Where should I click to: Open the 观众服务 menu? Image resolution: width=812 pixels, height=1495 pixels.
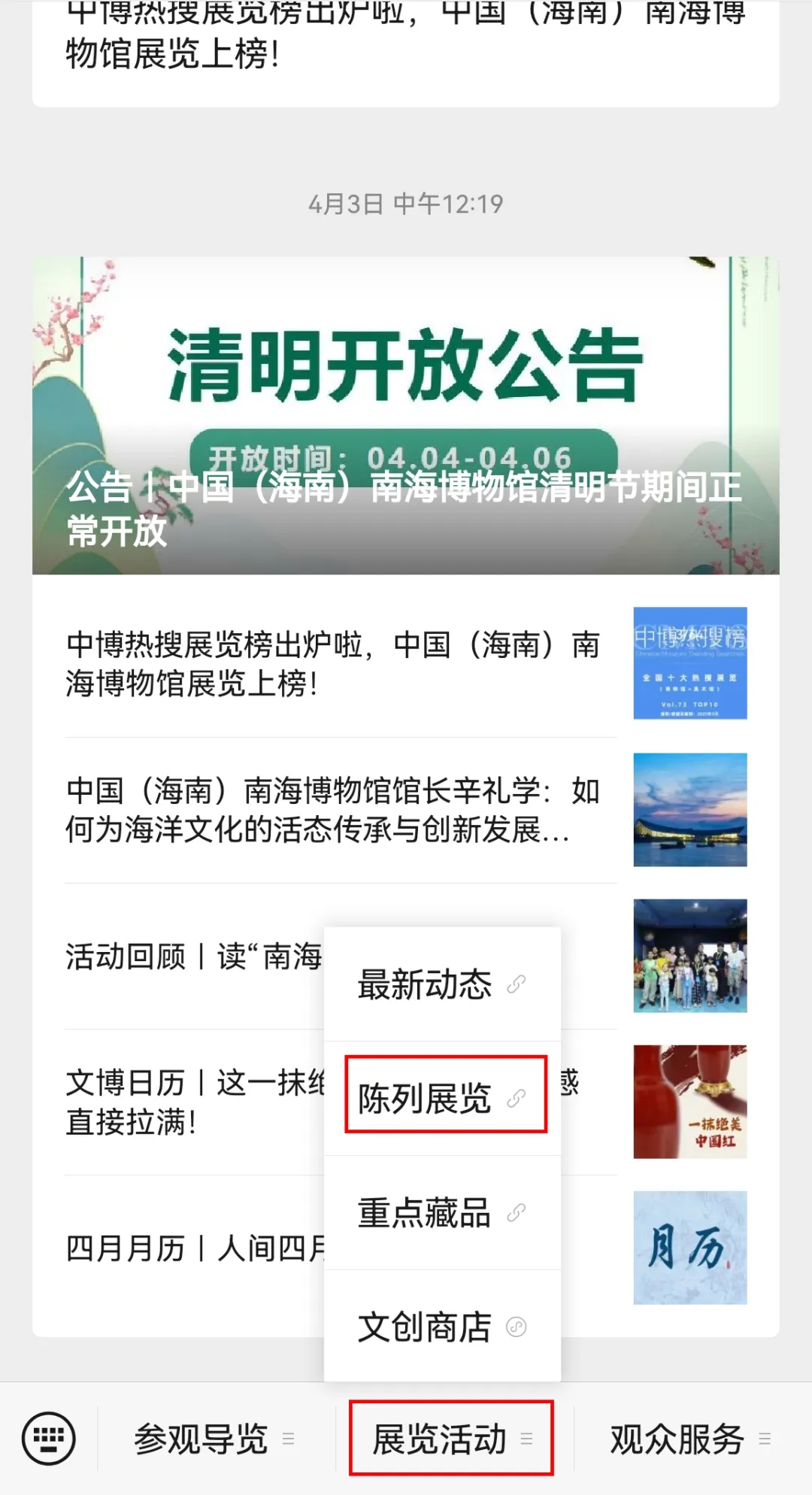point(689,1439)
